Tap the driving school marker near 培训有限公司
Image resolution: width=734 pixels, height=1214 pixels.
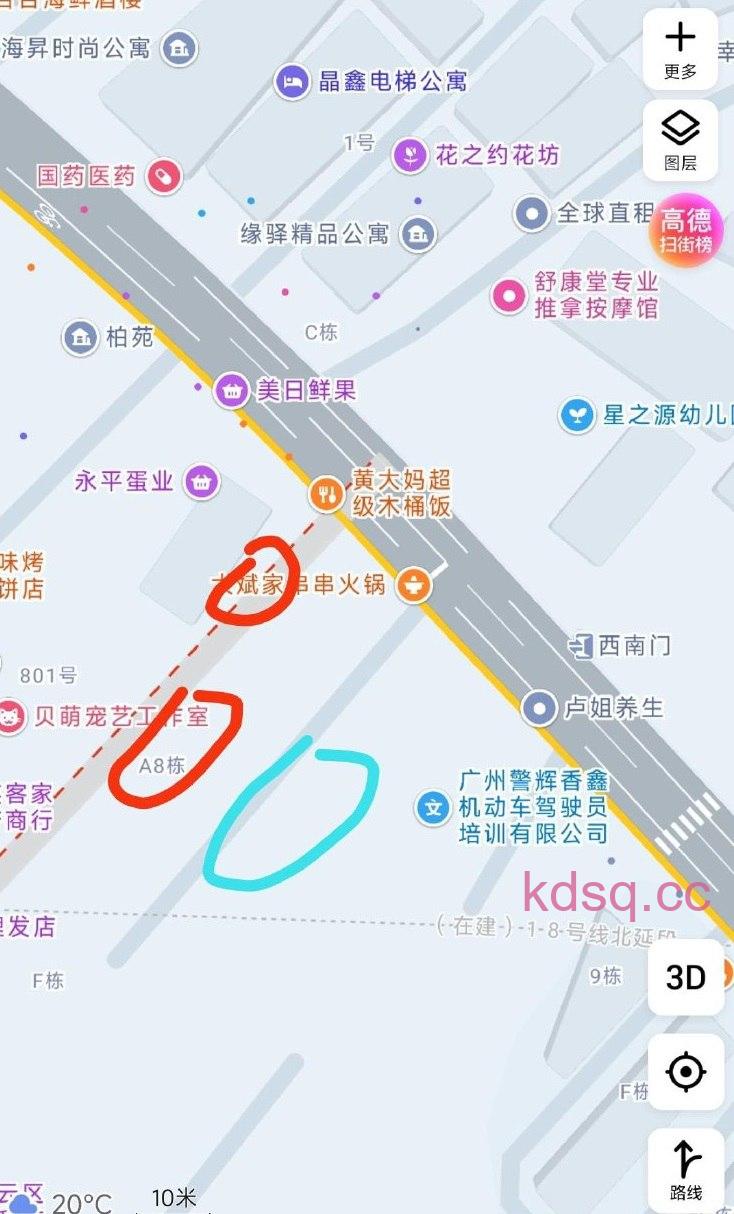pyautogui.click(x=432, y=808)
